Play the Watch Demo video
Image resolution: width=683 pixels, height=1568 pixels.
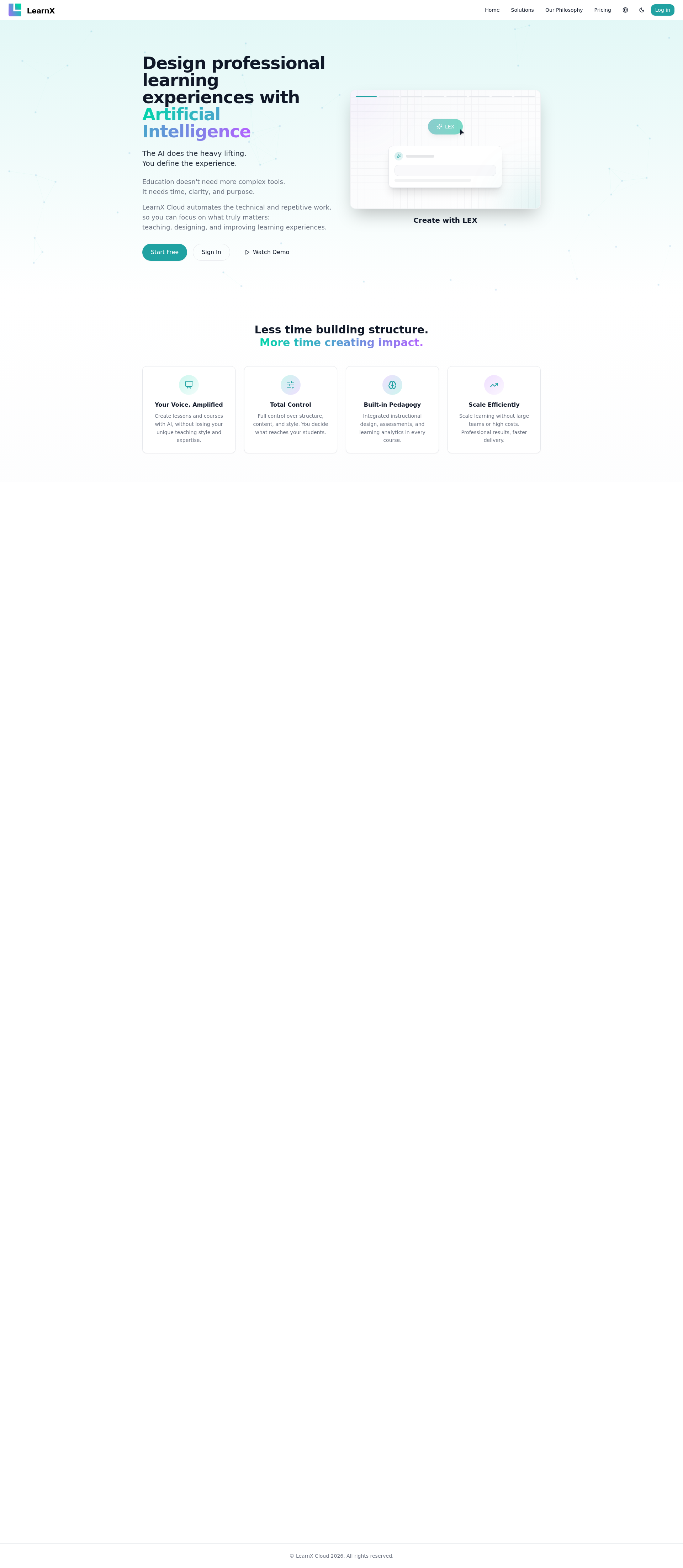(267, 252)
